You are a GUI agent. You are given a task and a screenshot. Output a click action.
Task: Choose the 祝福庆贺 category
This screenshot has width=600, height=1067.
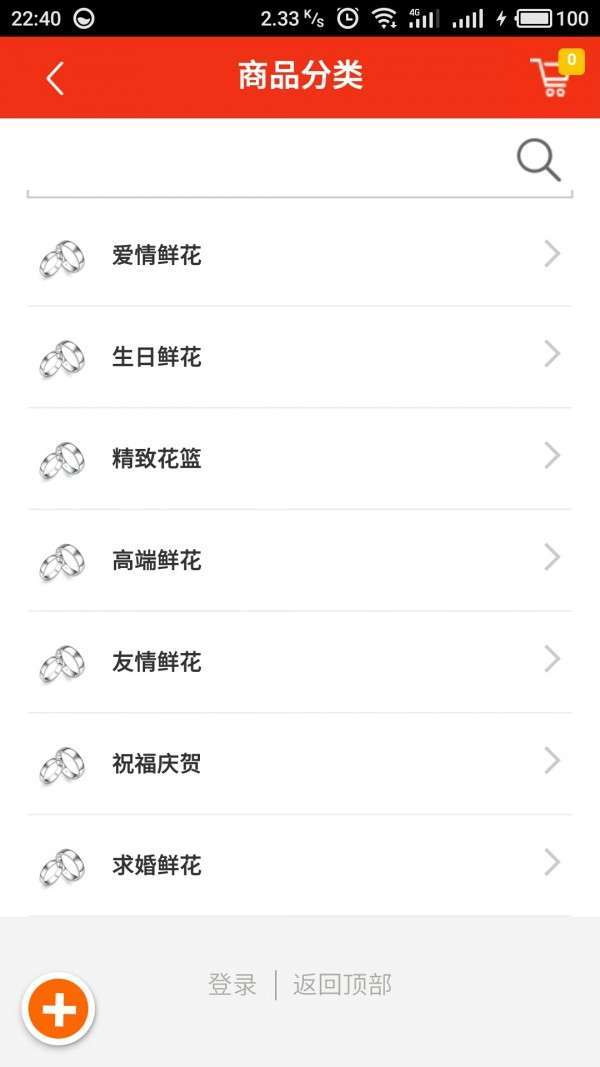coord(300,764)
